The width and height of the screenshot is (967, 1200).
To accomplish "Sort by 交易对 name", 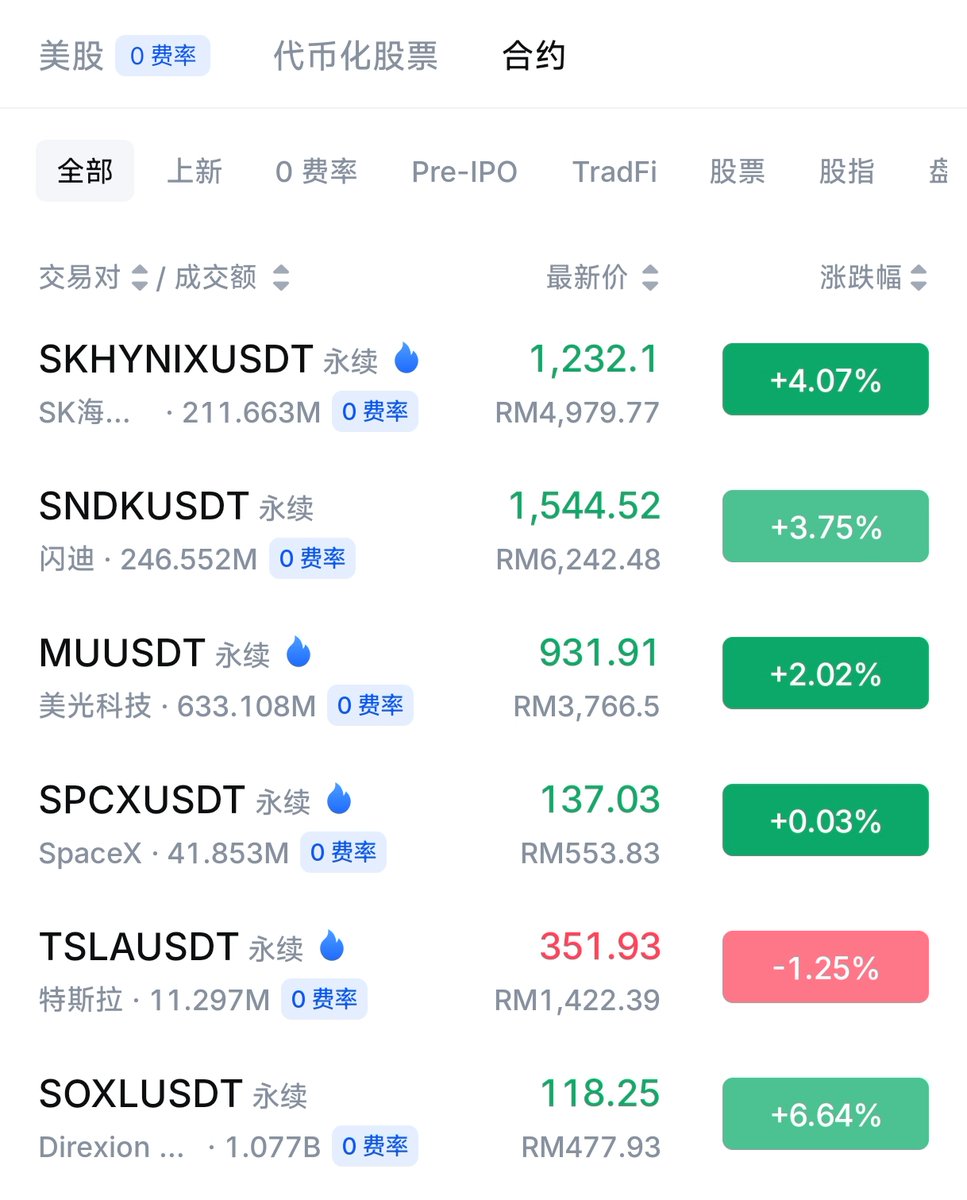I will [93, 277].
